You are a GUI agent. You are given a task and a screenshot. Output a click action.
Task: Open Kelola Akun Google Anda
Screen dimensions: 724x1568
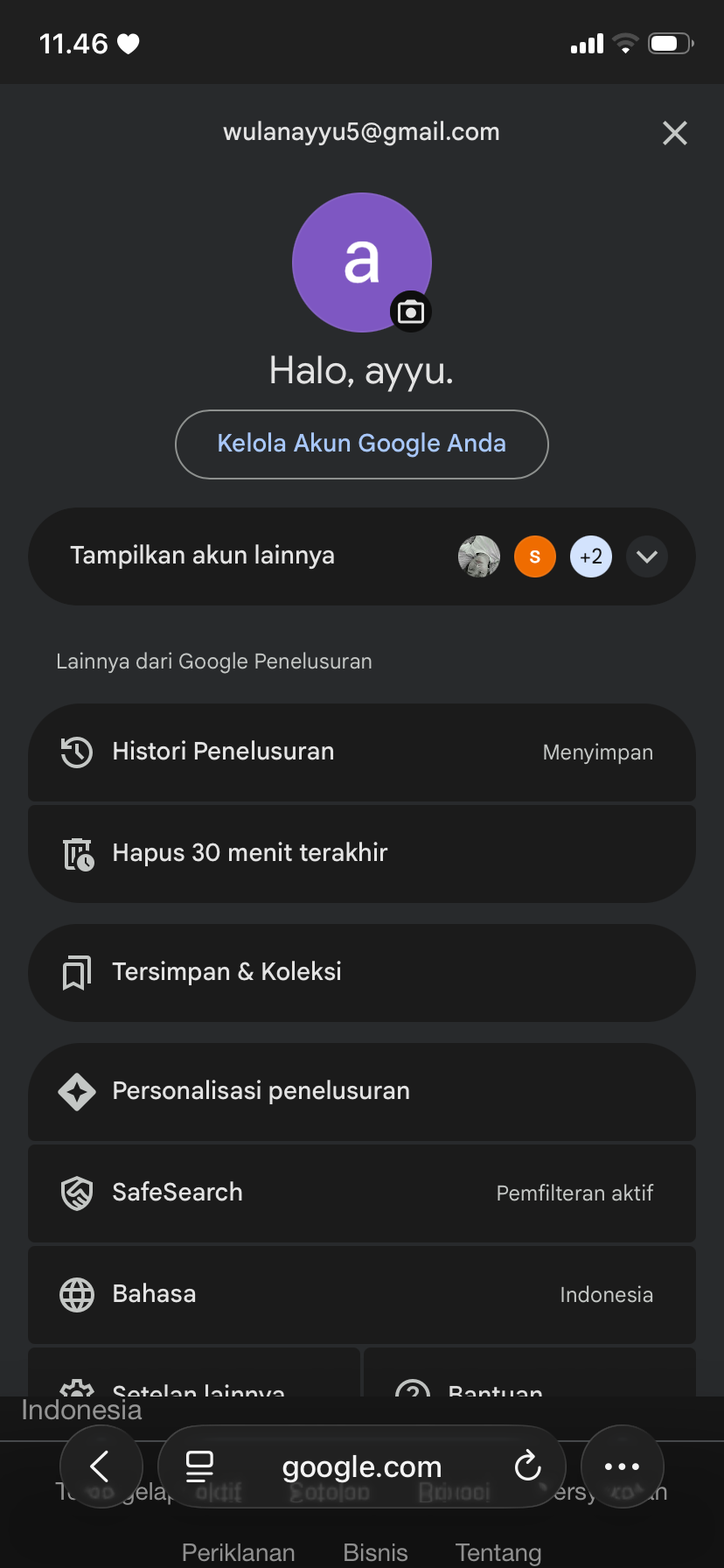(361, 444)
